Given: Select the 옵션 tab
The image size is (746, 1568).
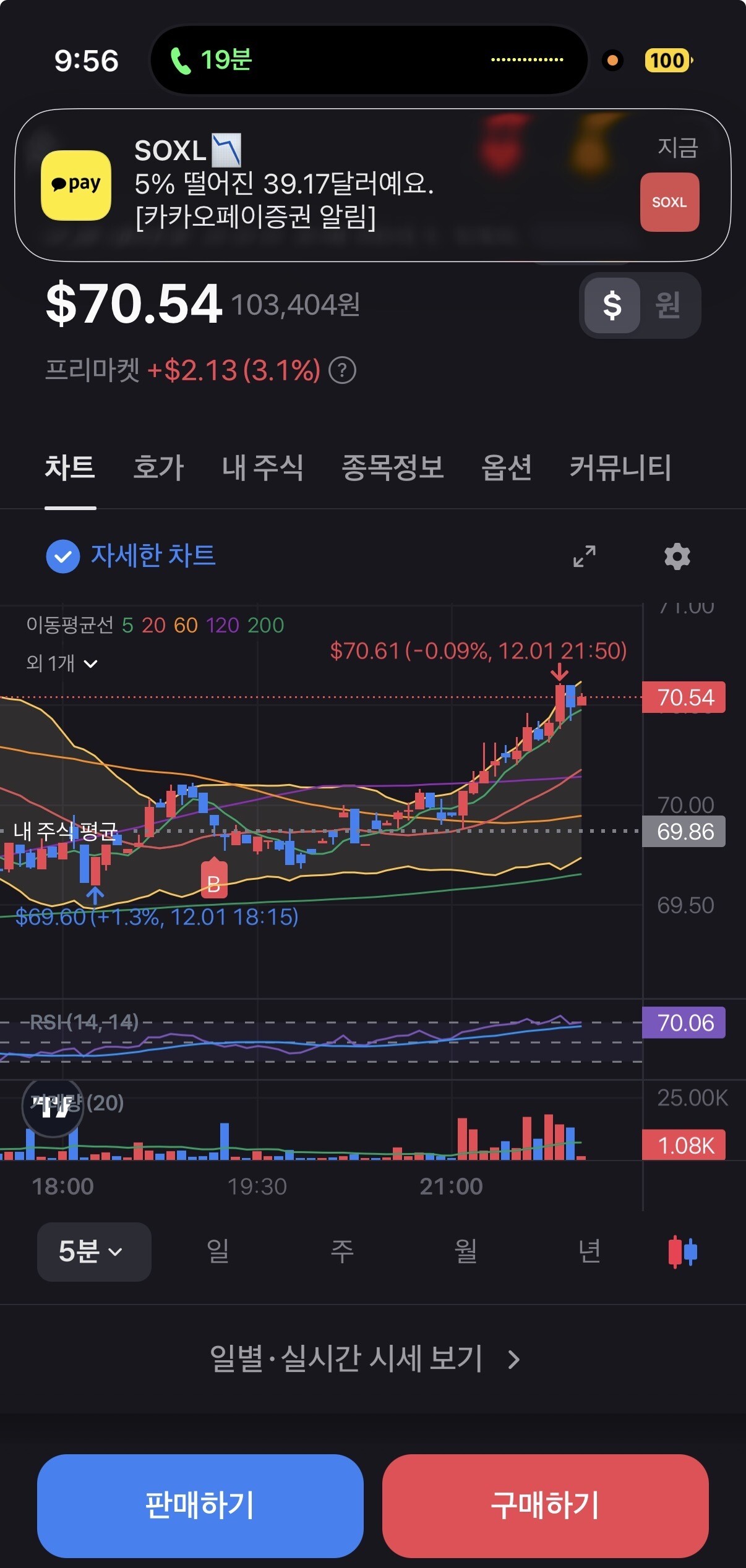Looking at the screenshot, I should coord(506,467).
